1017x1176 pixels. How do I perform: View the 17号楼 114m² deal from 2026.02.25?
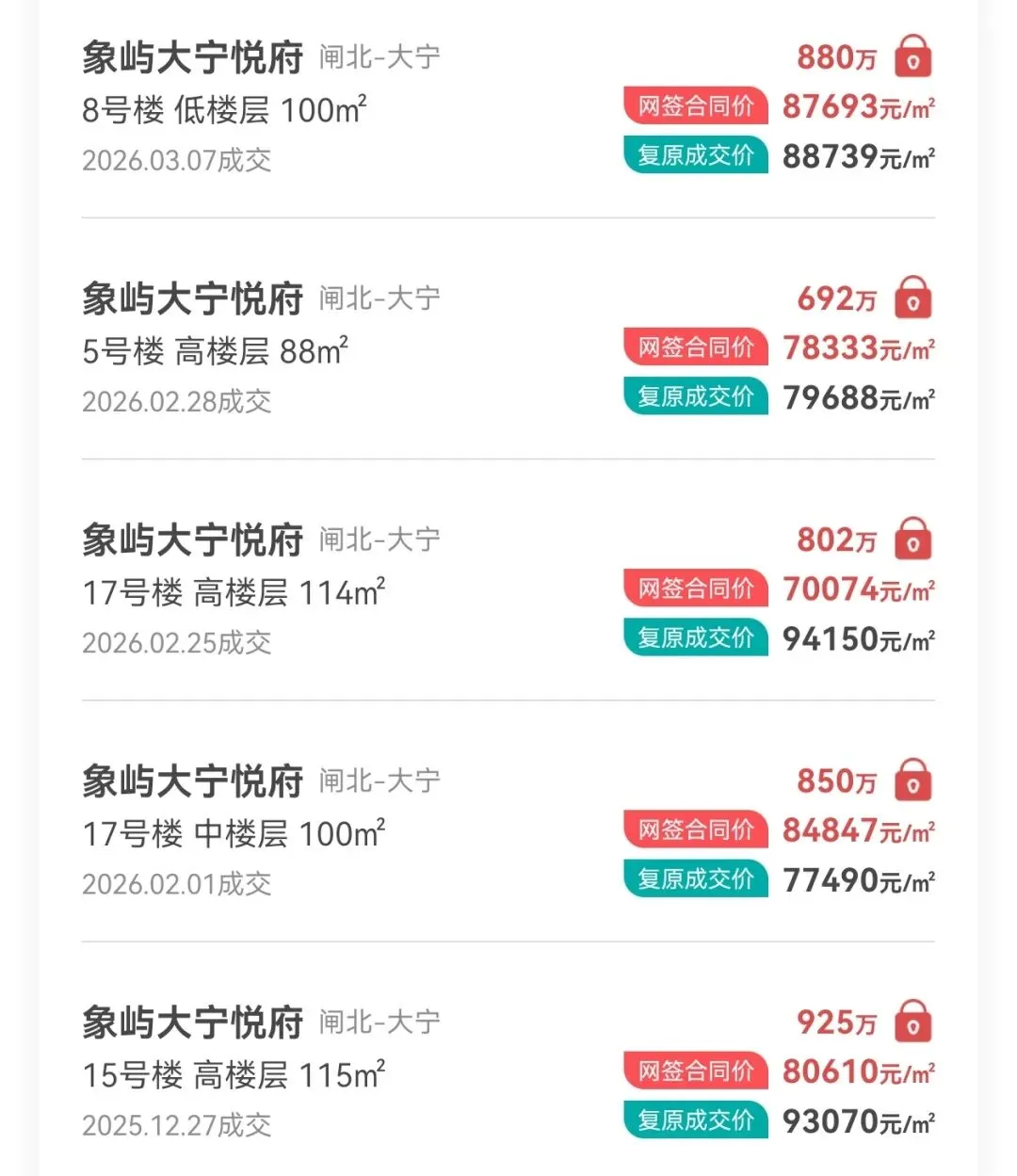click(234, 592)
